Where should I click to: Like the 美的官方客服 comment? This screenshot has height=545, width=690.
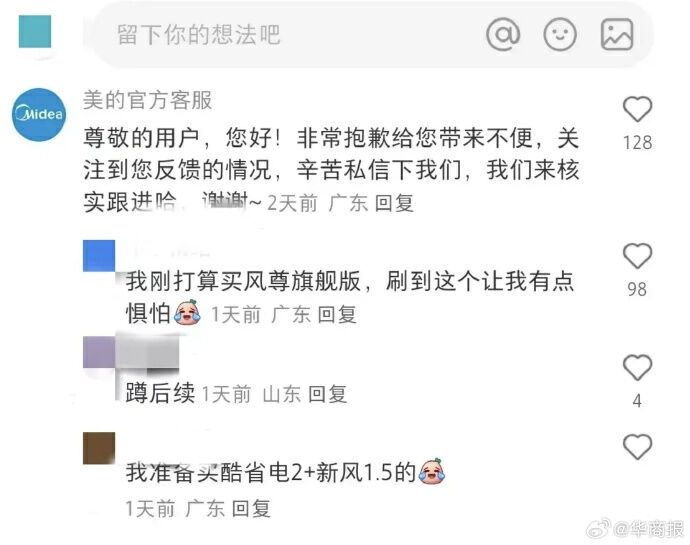(x=637, y=109)
